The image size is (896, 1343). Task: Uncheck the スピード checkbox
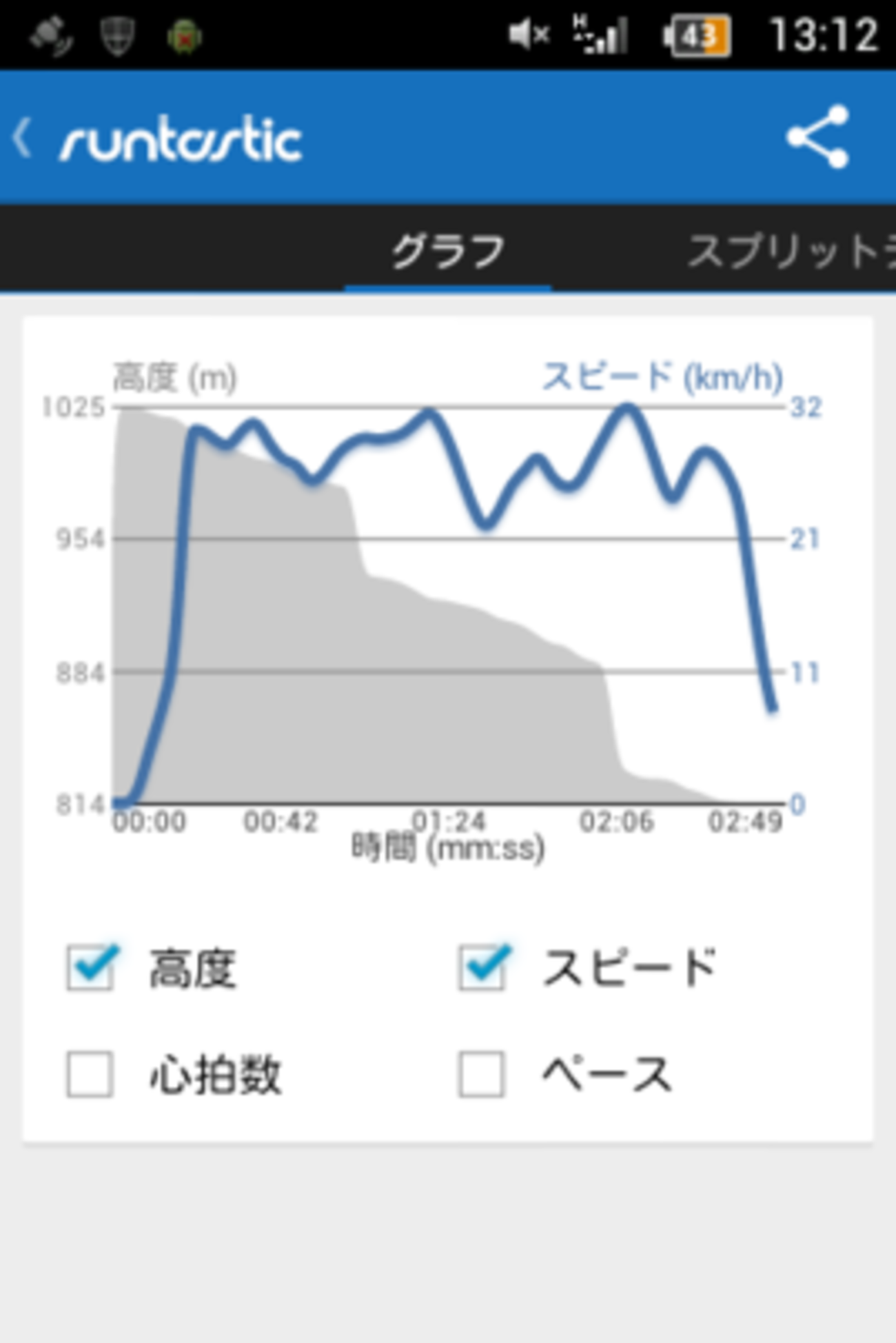click(482, 968)
